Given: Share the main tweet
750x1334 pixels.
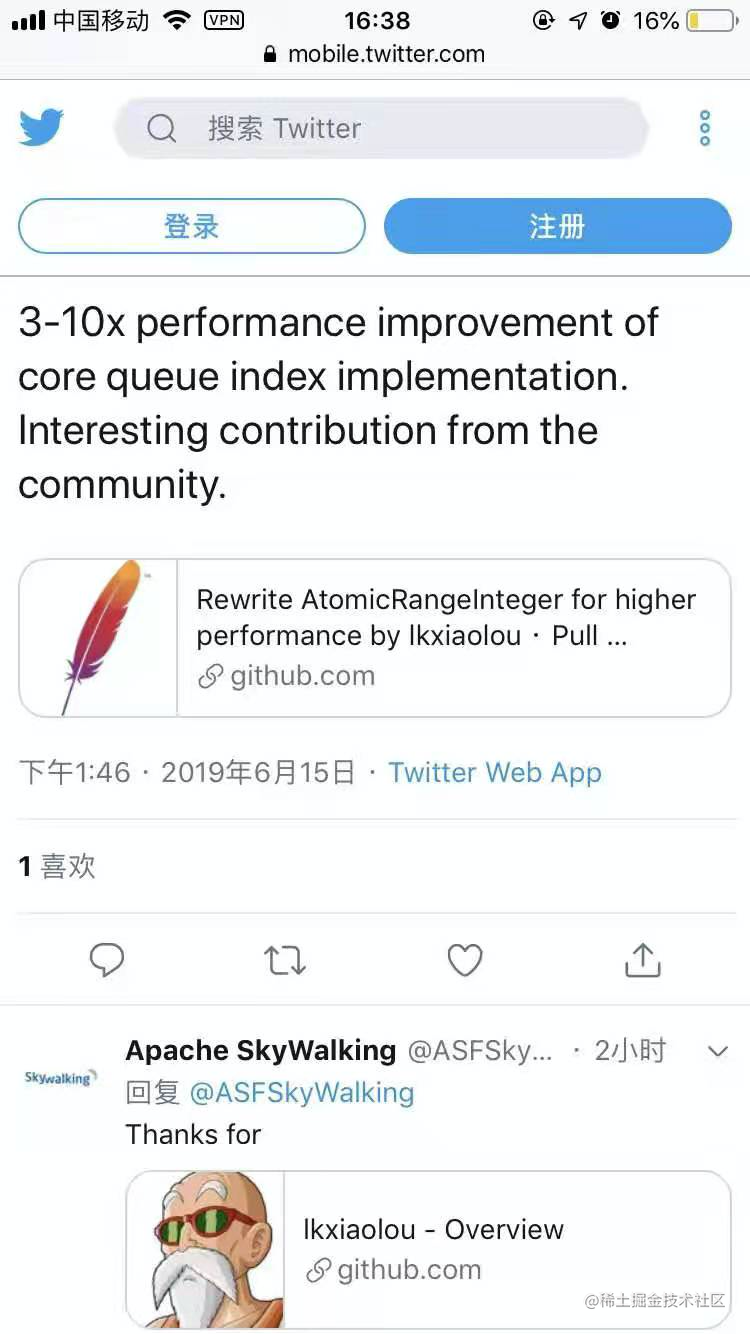Looking at the screenshot, I should 643,959.
